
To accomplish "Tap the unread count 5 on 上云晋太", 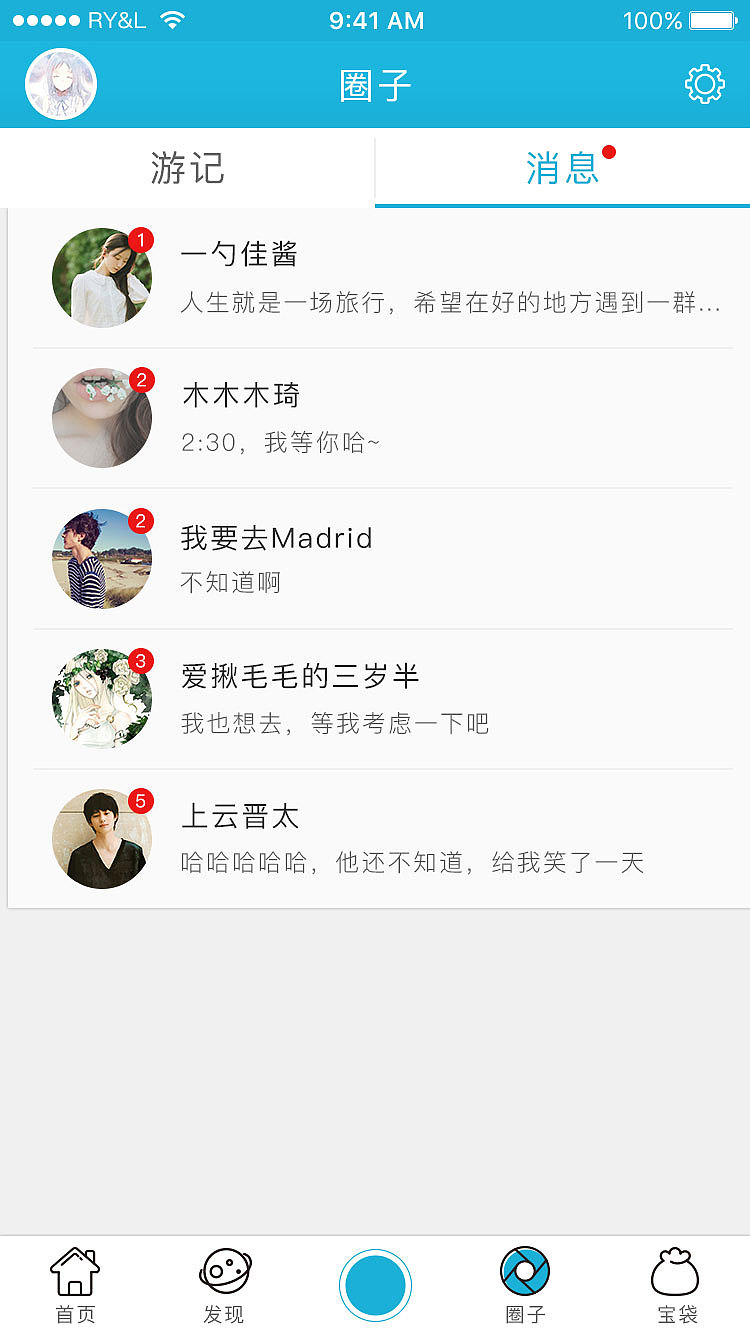I will pos(140,800).
